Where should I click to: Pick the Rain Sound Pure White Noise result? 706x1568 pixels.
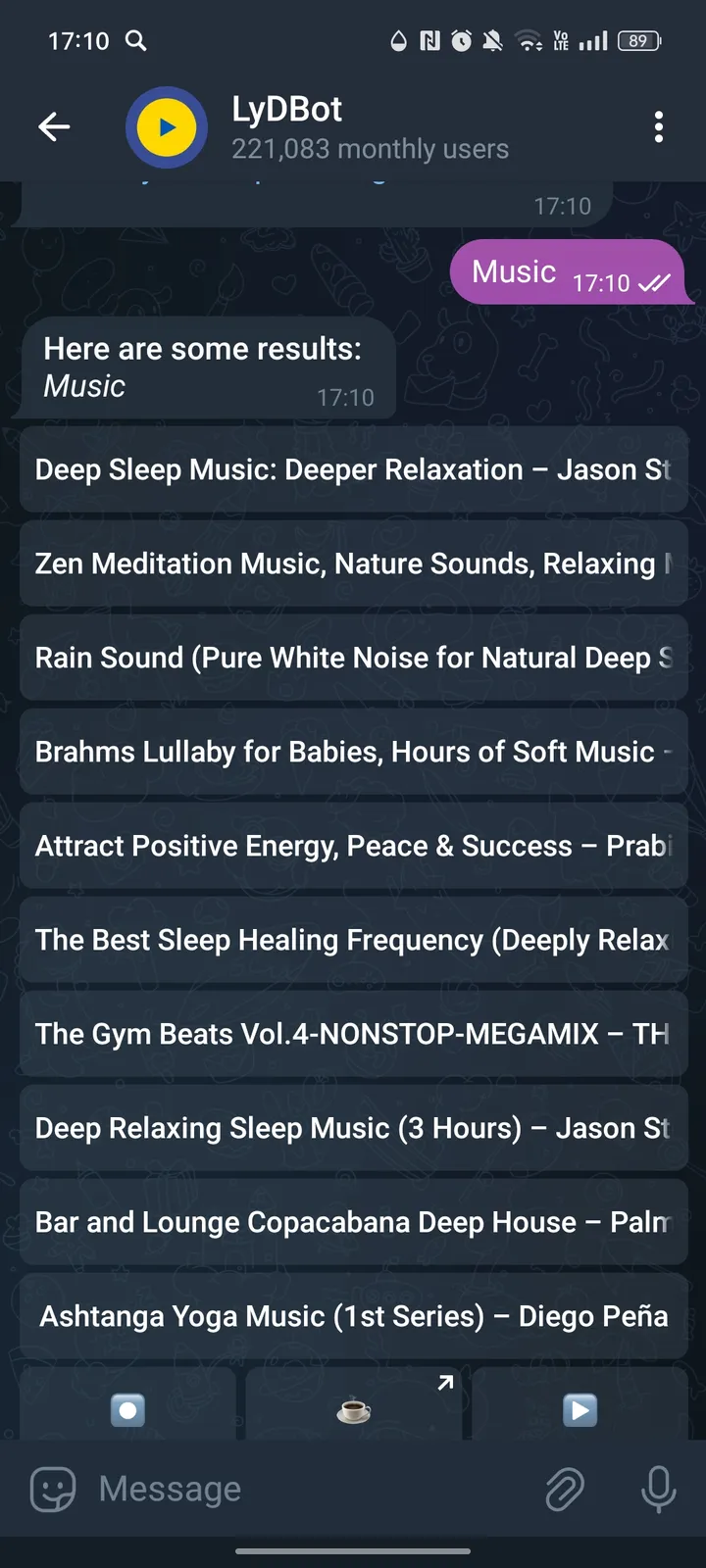[353, 658]
